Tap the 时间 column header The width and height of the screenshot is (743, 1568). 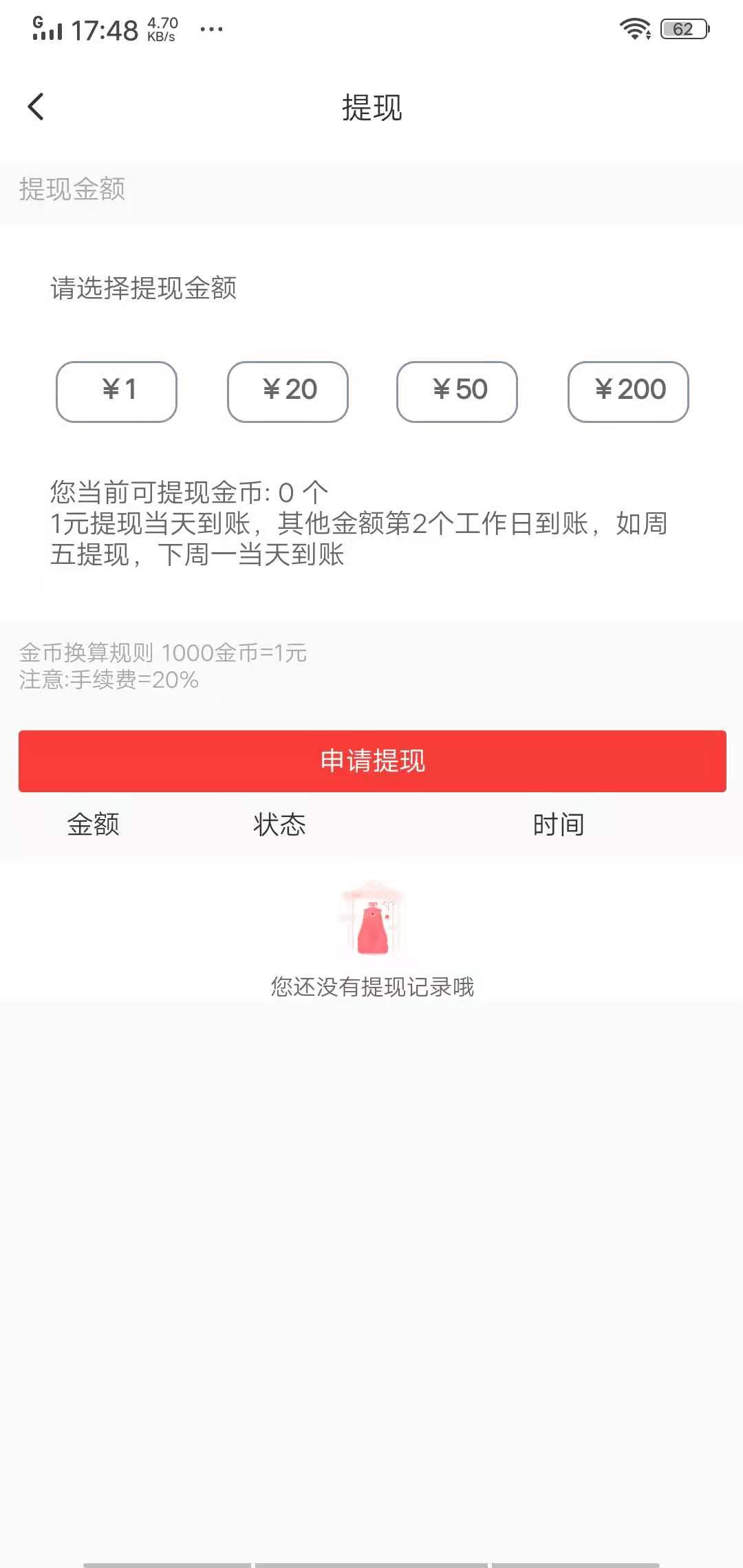tap(559, 824)
